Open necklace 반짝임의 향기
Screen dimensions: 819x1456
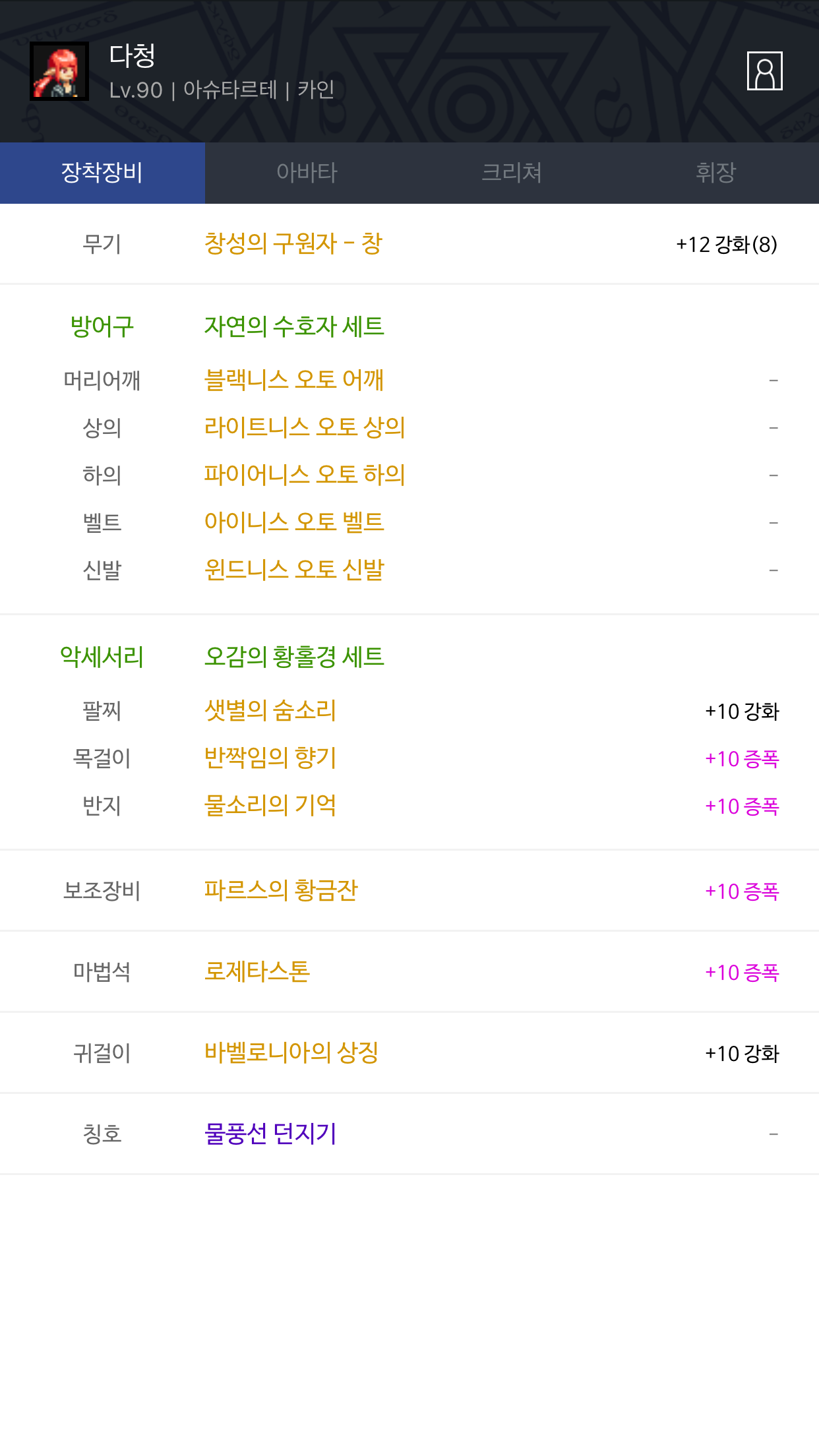point(270,758)
